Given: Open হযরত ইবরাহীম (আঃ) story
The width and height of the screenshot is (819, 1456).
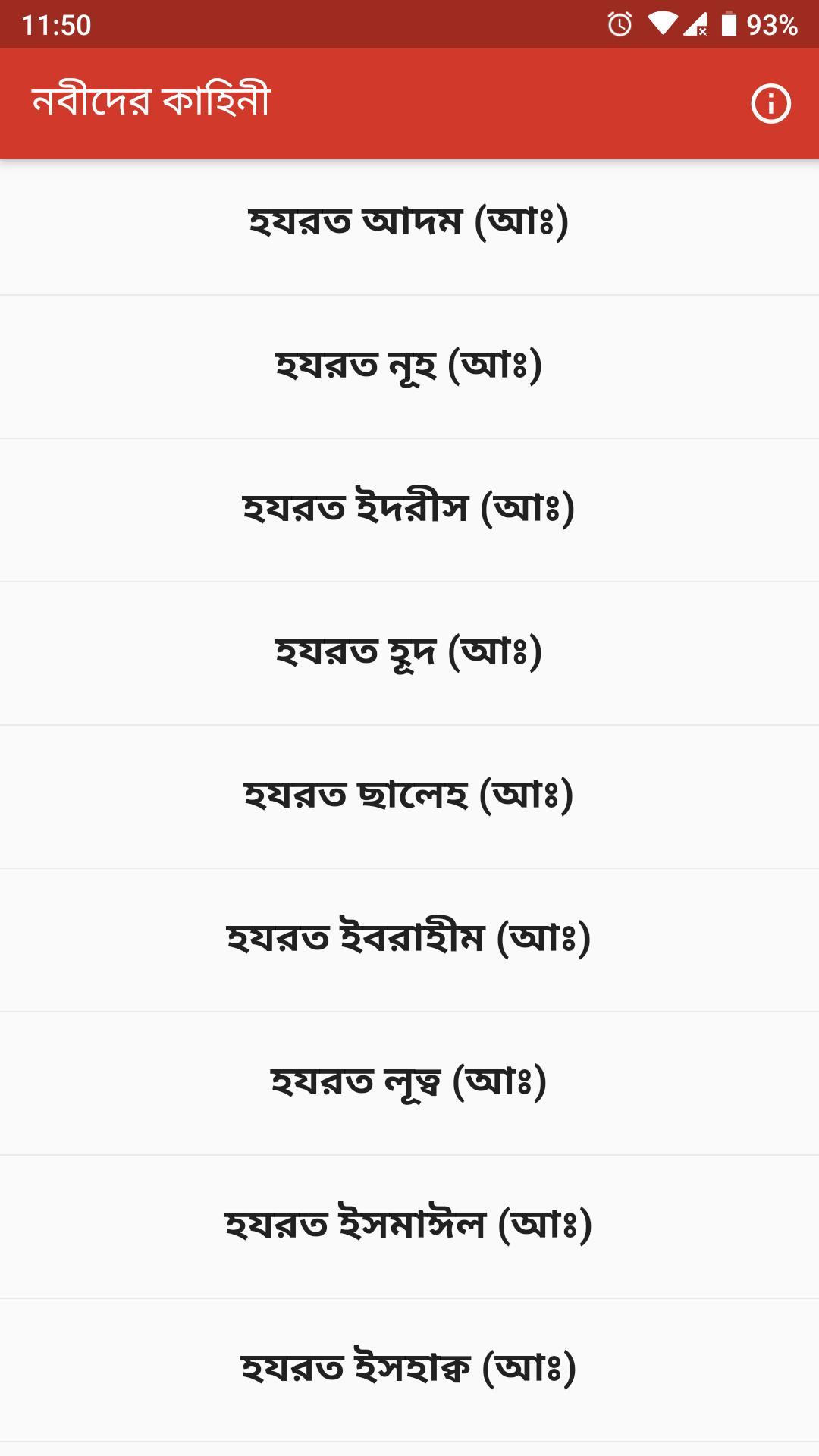Looking at the screenshot, I should 409,939.
